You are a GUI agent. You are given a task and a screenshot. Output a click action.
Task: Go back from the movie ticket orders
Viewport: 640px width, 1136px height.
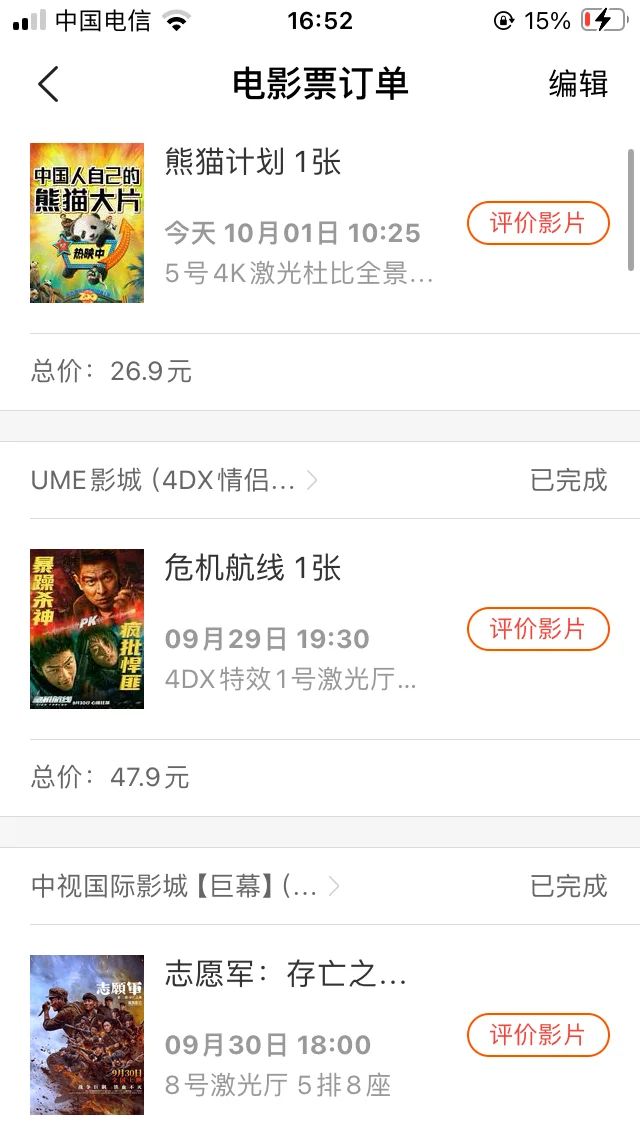click(x=48, y=84)
